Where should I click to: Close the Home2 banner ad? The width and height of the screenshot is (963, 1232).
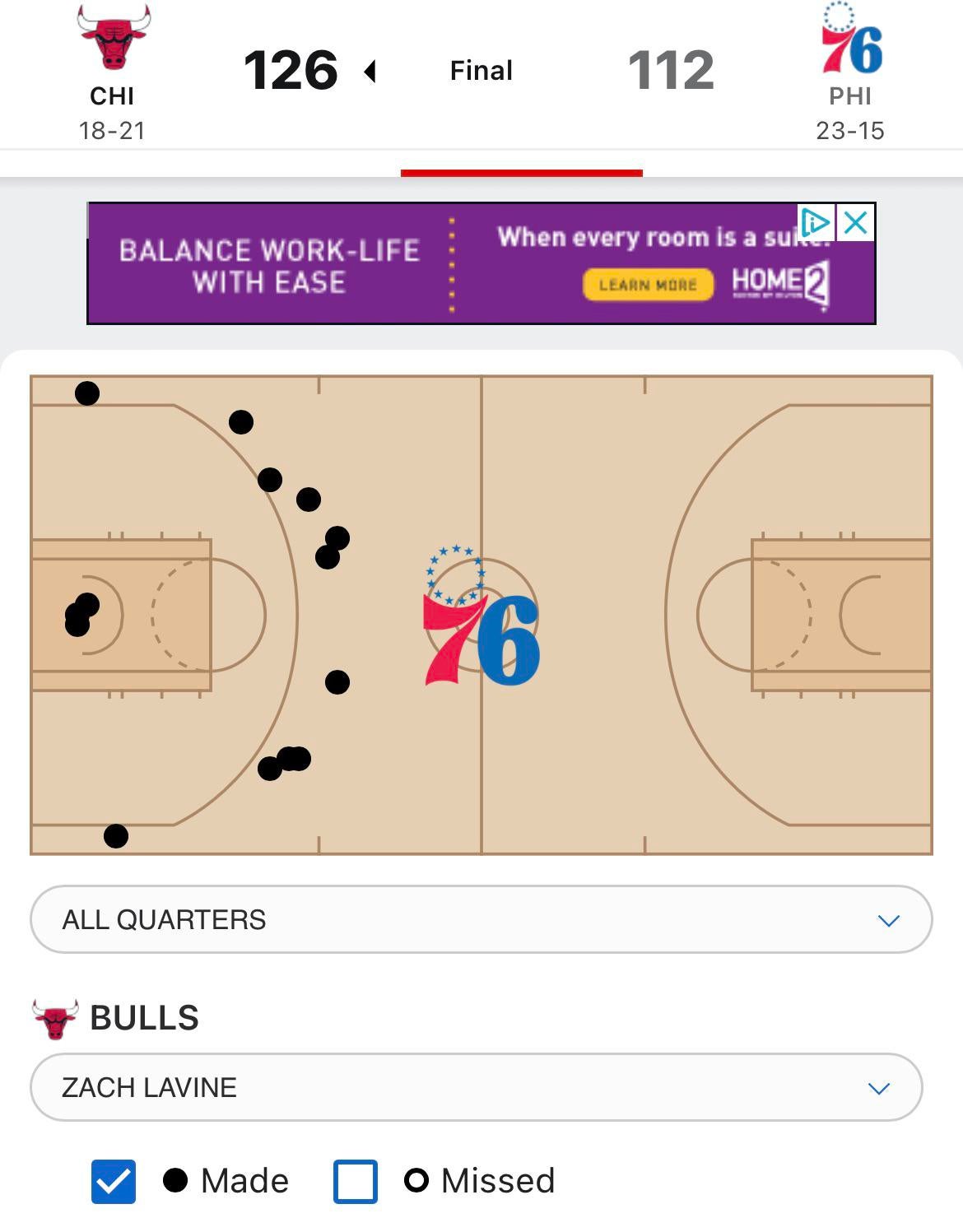tap(856, 222)
